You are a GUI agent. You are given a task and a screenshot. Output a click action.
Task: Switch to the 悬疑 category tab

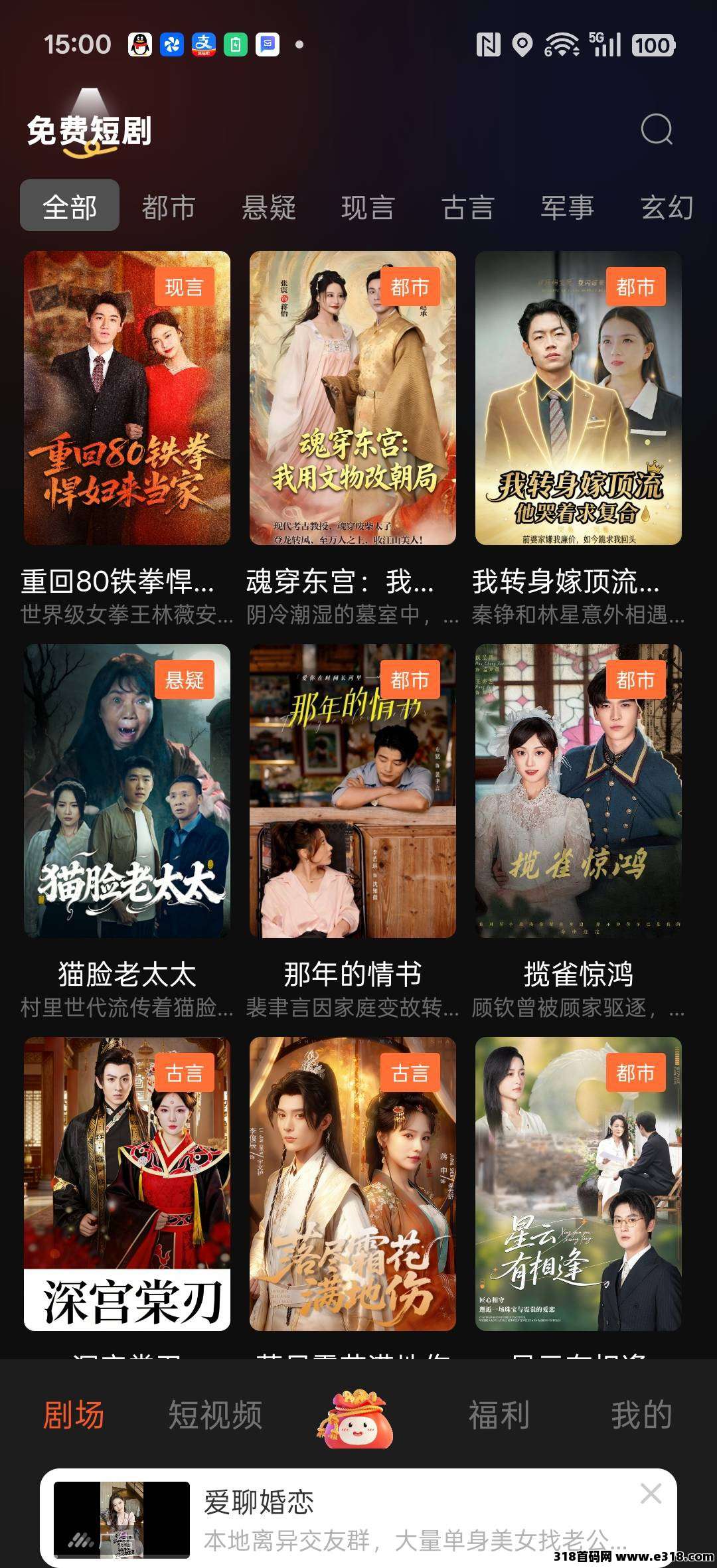[x=268, y=206]
